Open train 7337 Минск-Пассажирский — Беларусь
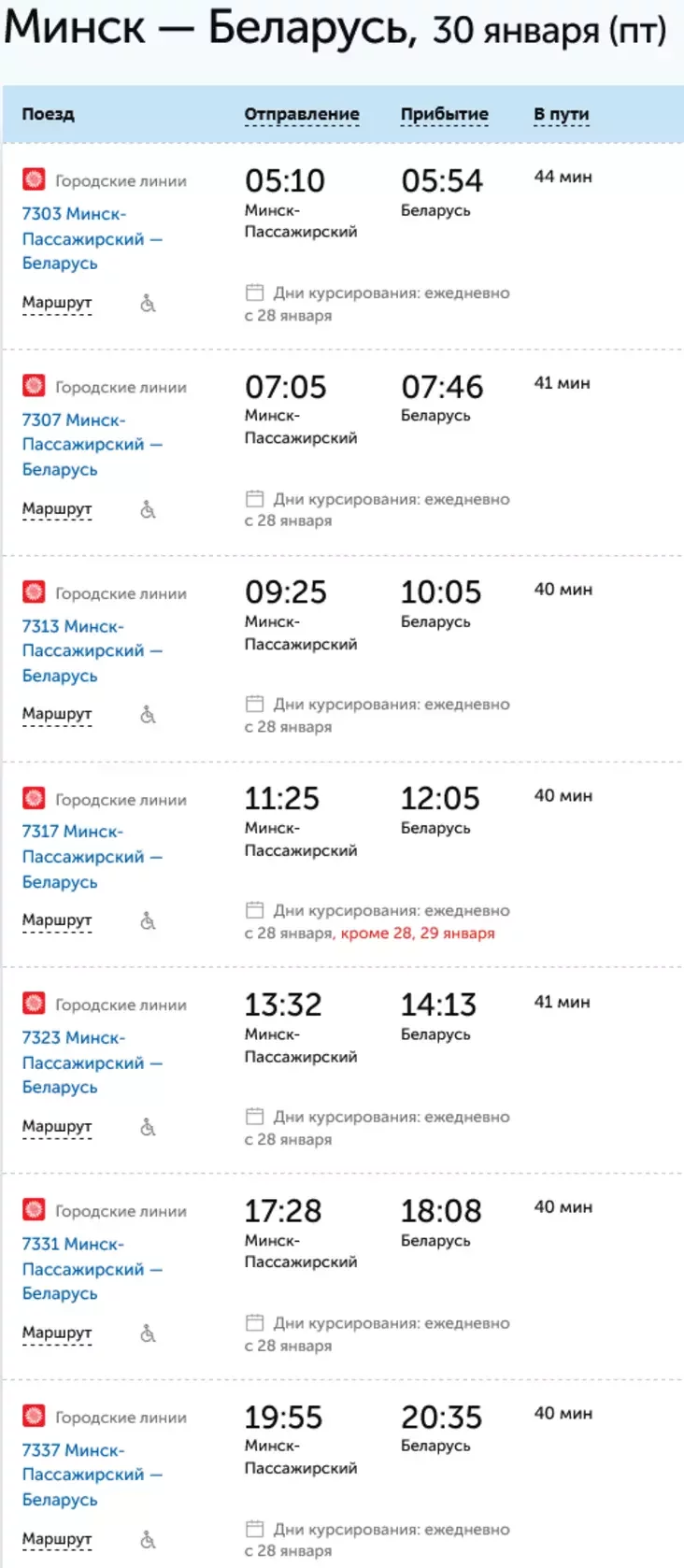684x1568 pixels. pos(92,1475)
